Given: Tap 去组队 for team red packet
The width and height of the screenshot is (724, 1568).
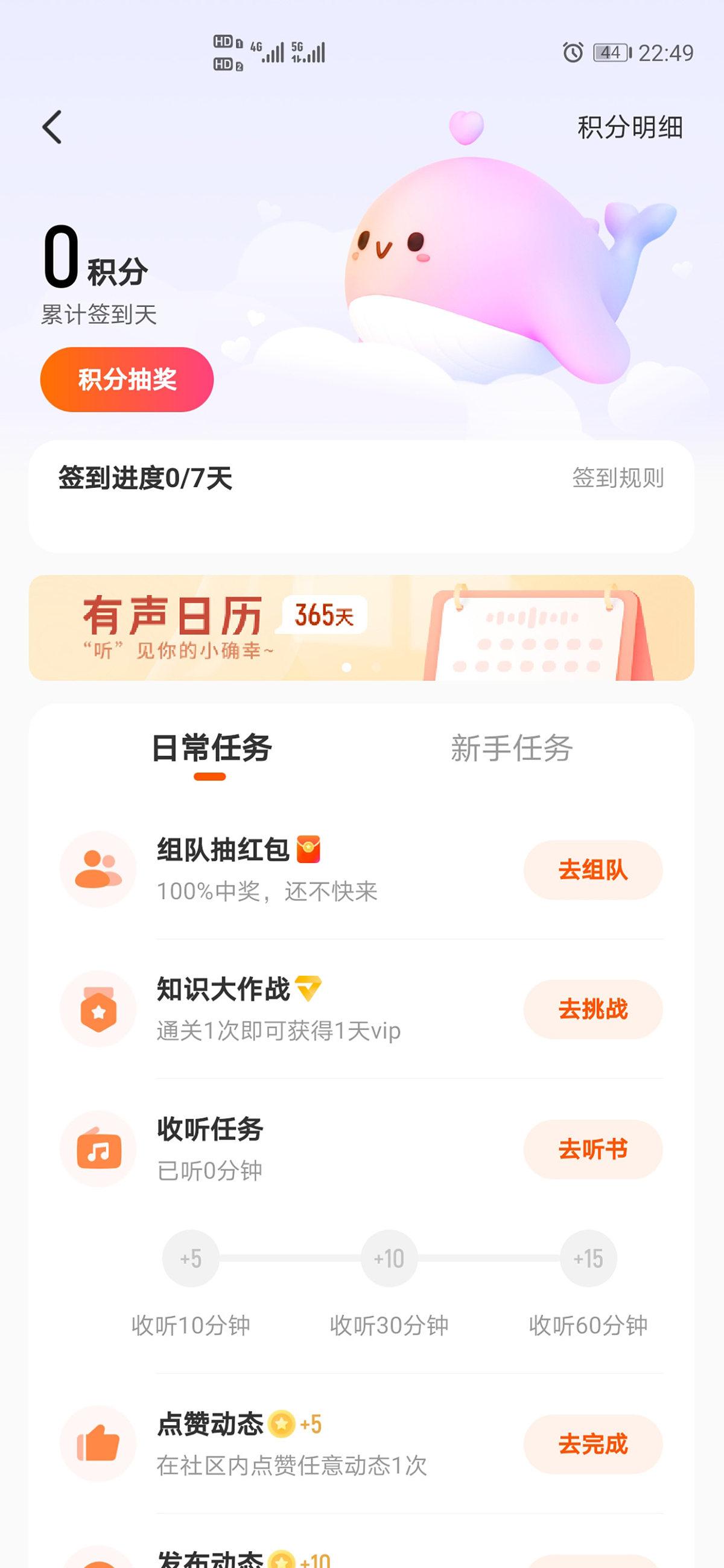Looking at the screenshot, I should pos(592,870).
